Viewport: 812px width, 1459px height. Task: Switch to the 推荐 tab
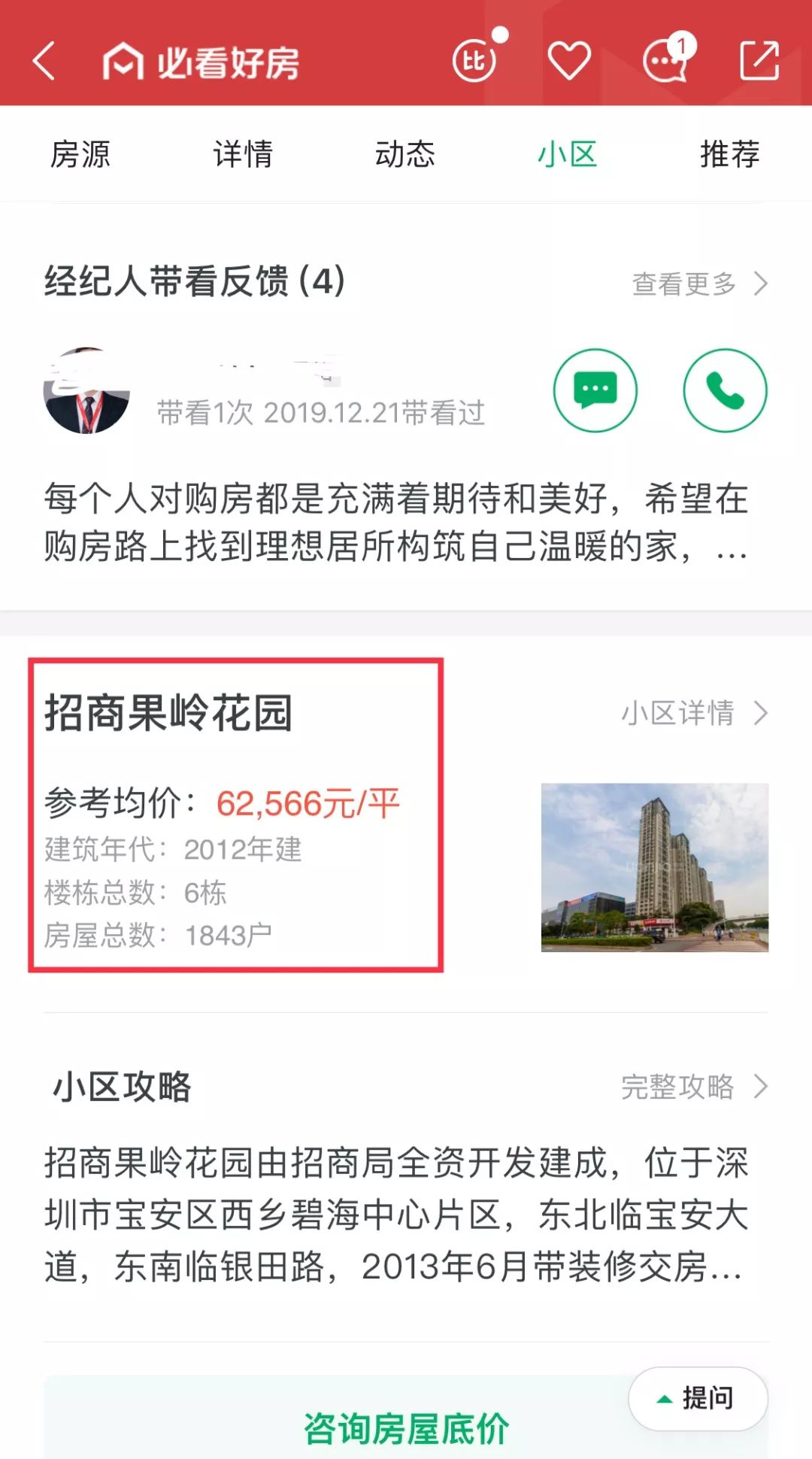(x=729, y=154)
